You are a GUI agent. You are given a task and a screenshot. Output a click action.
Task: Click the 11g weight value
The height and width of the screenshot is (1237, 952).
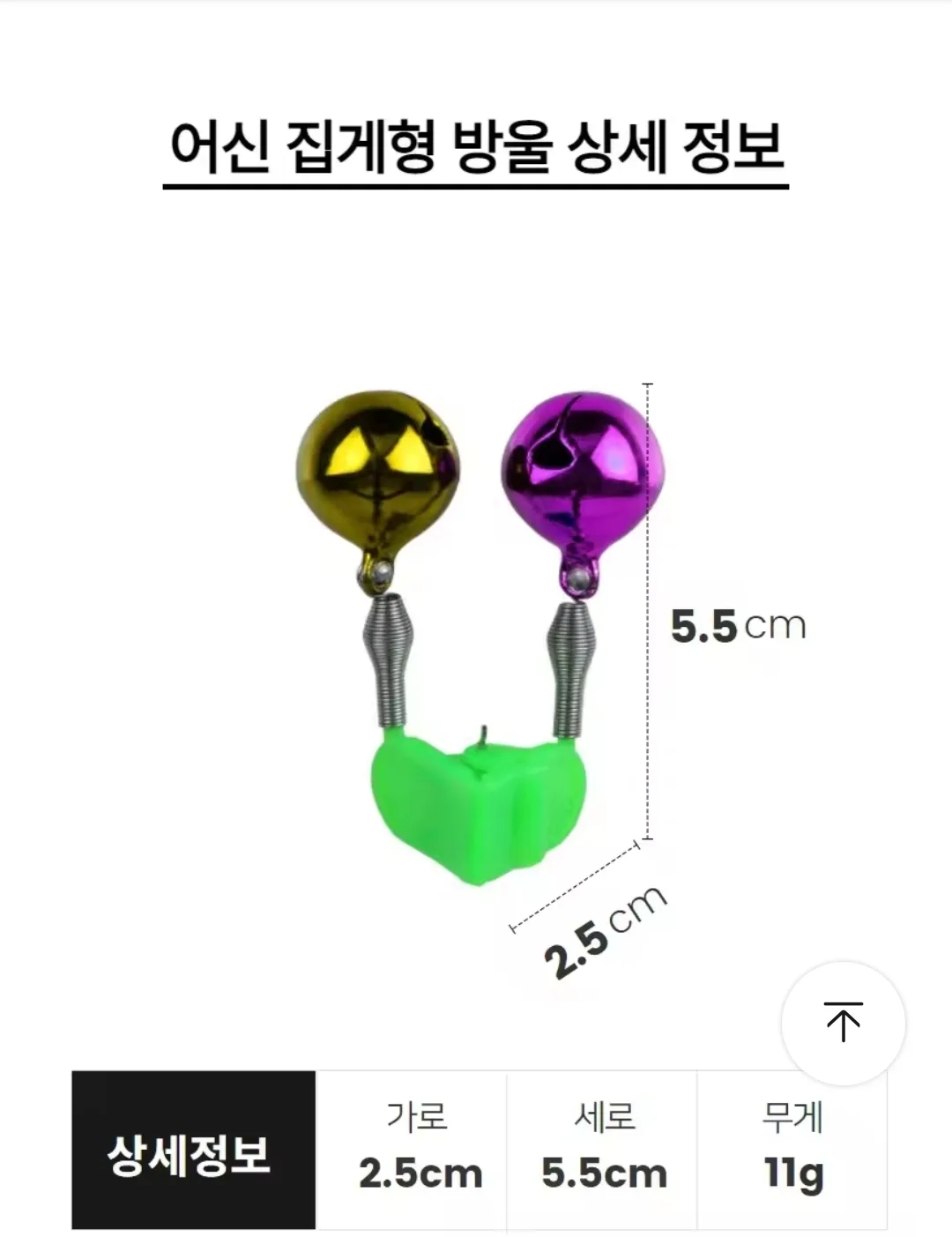pyautogui.click(x=792, y=1173)
